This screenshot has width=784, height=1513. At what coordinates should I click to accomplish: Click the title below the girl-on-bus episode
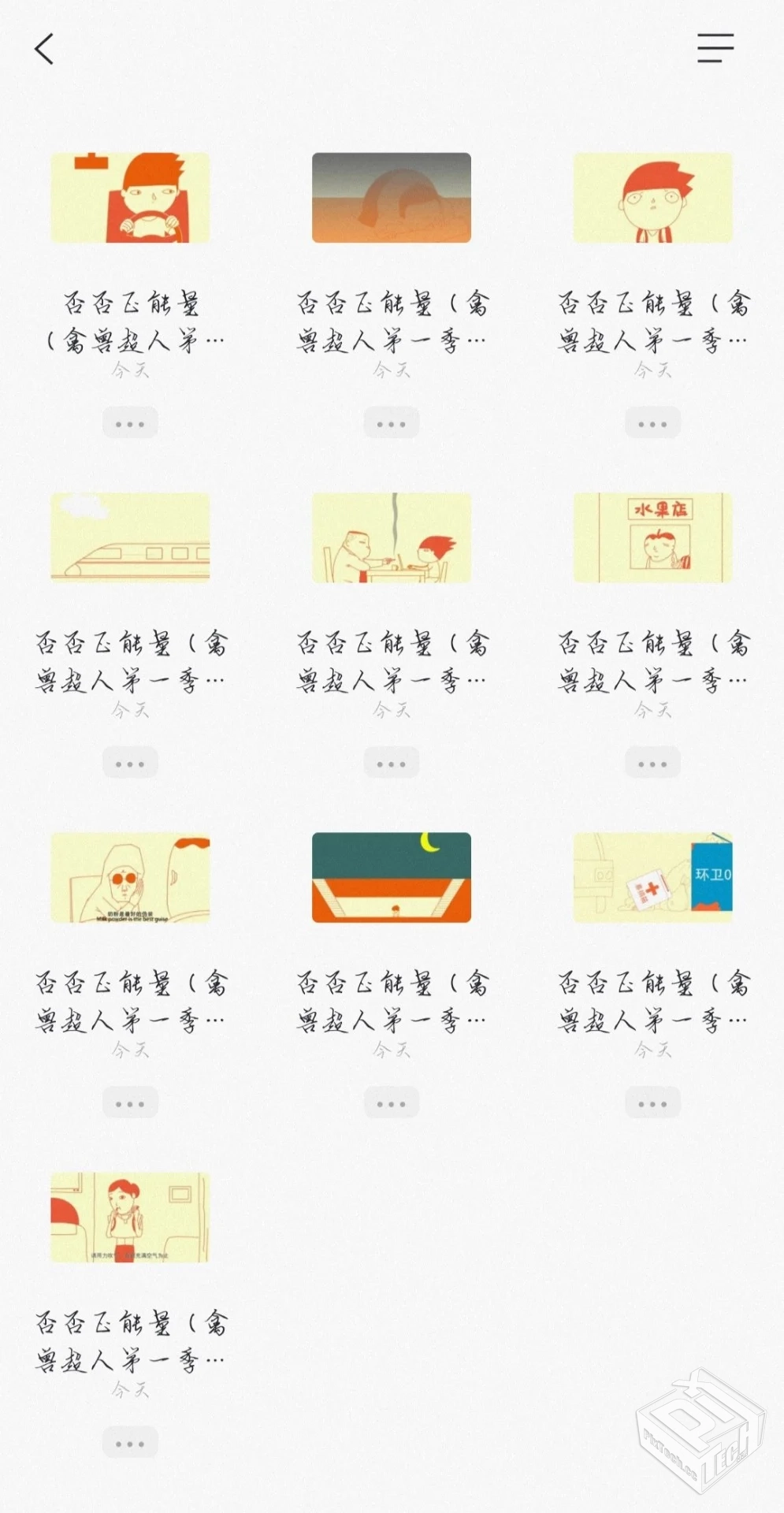130,1341
